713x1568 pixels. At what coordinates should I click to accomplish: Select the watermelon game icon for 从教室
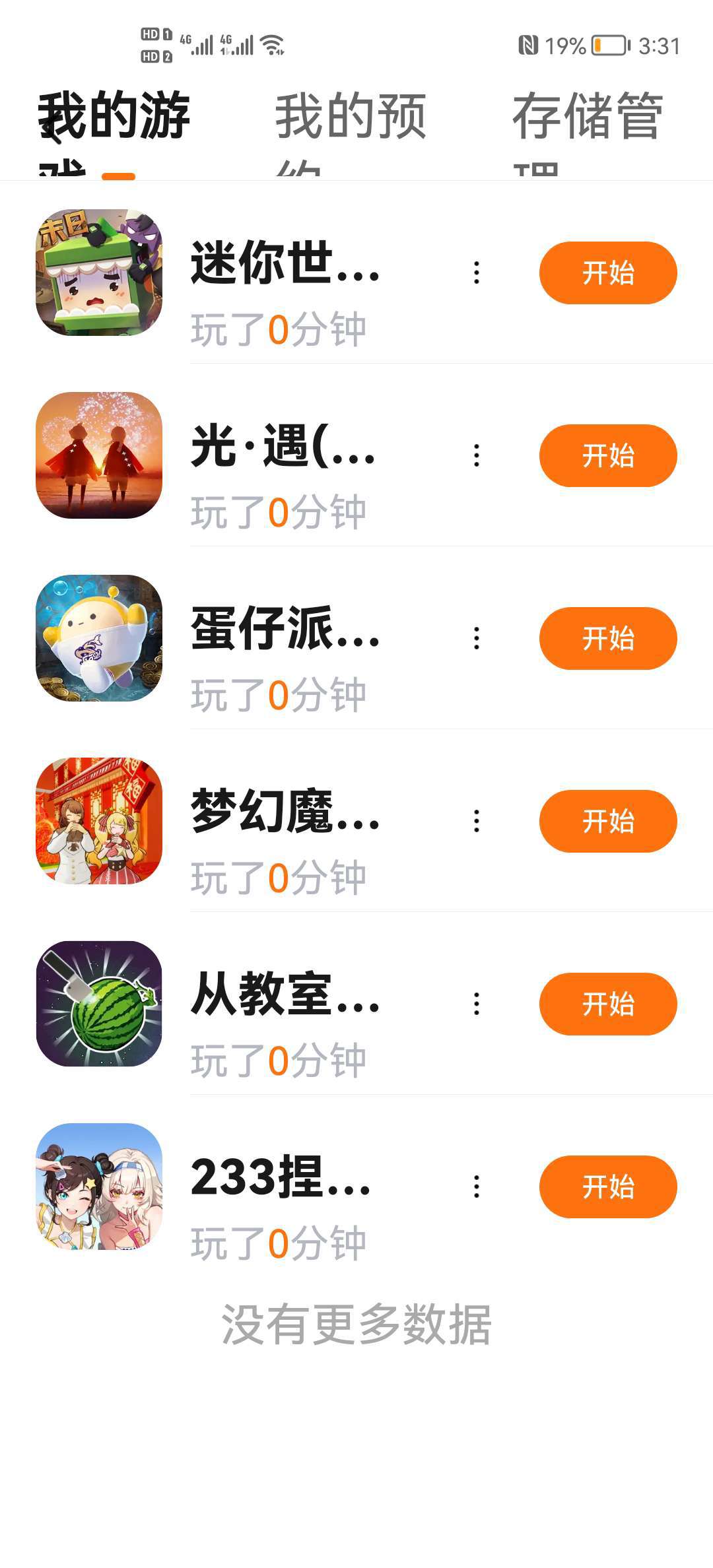(x=99, y=1004)
